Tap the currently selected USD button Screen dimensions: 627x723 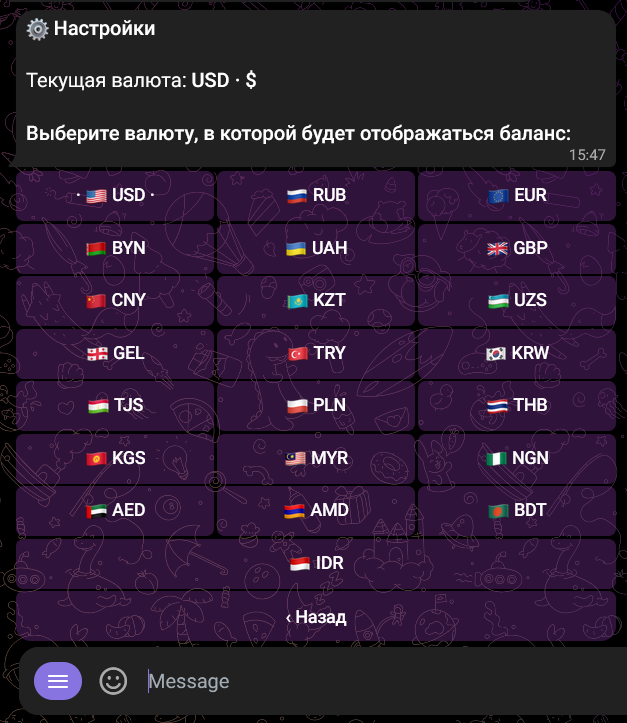115,195
